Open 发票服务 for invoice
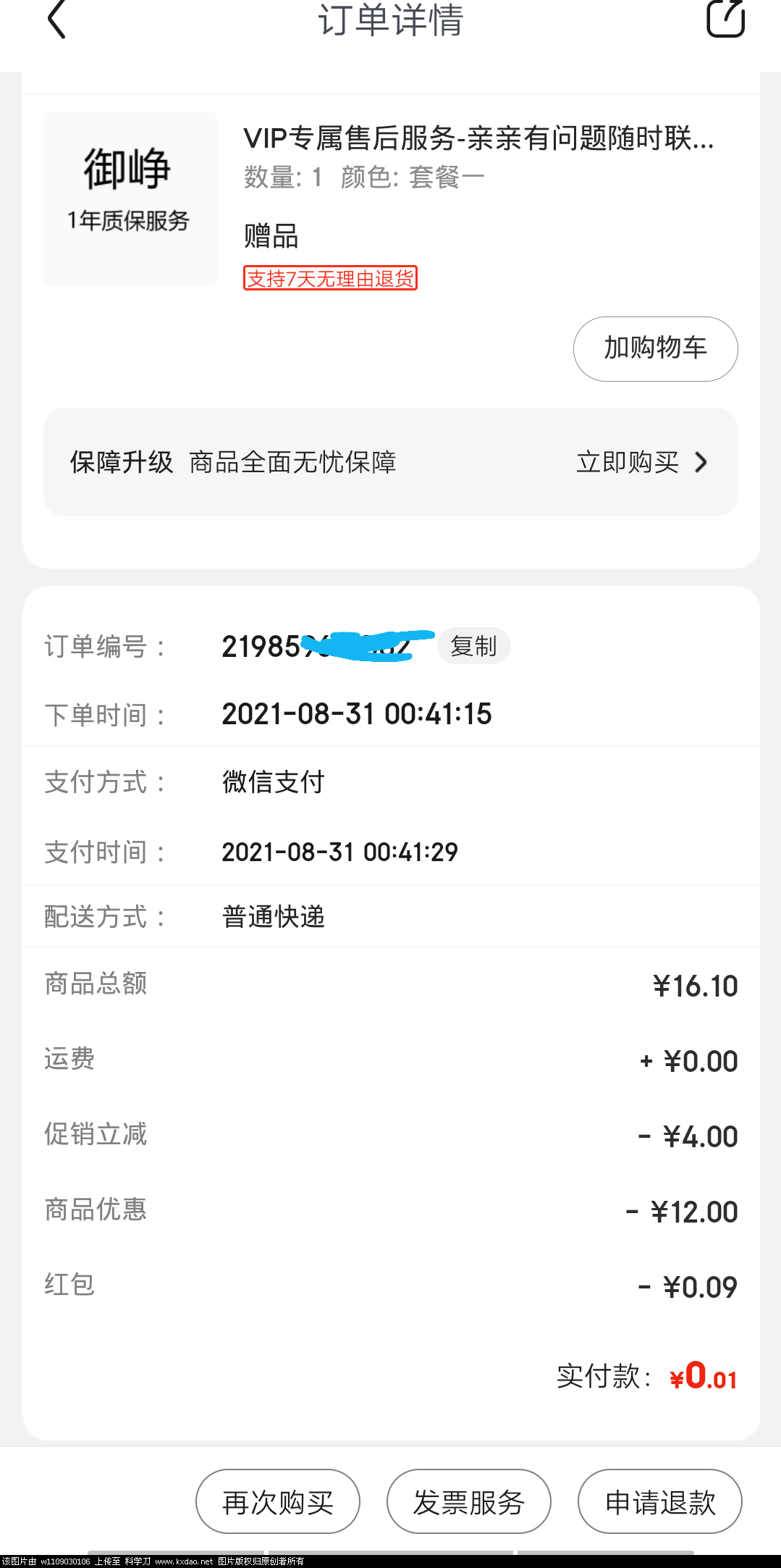Image resolution: width=781 pixels, height=1568 pixels. (x=469, y=1501)
